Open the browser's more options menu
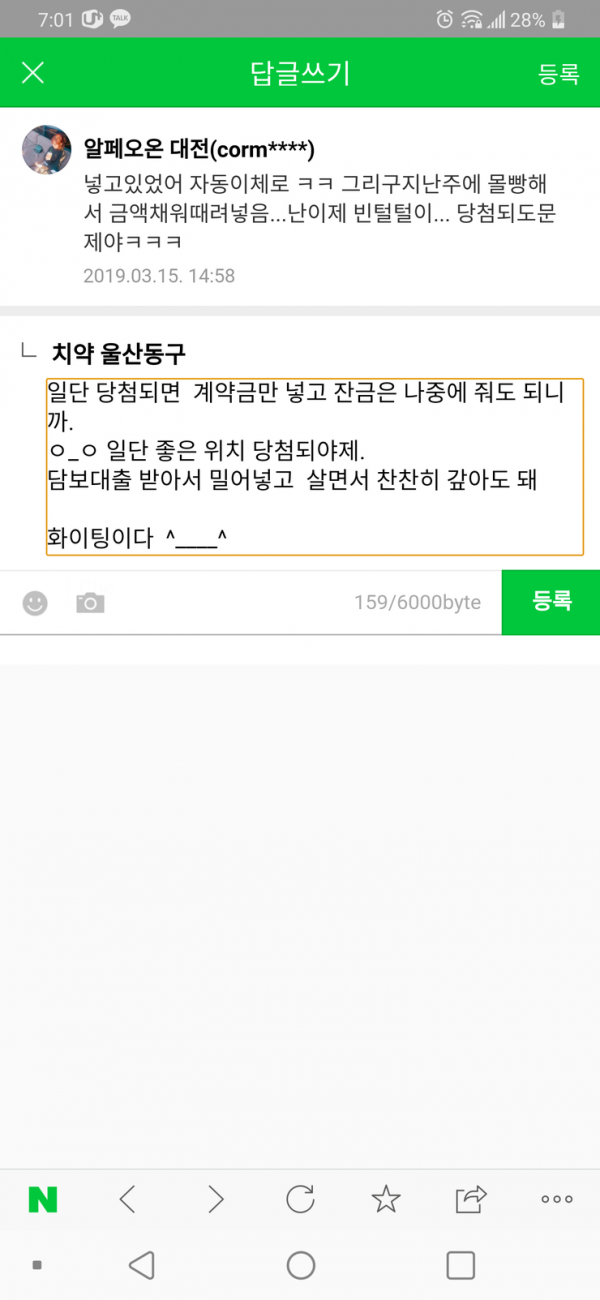 tap(556, 1199)
